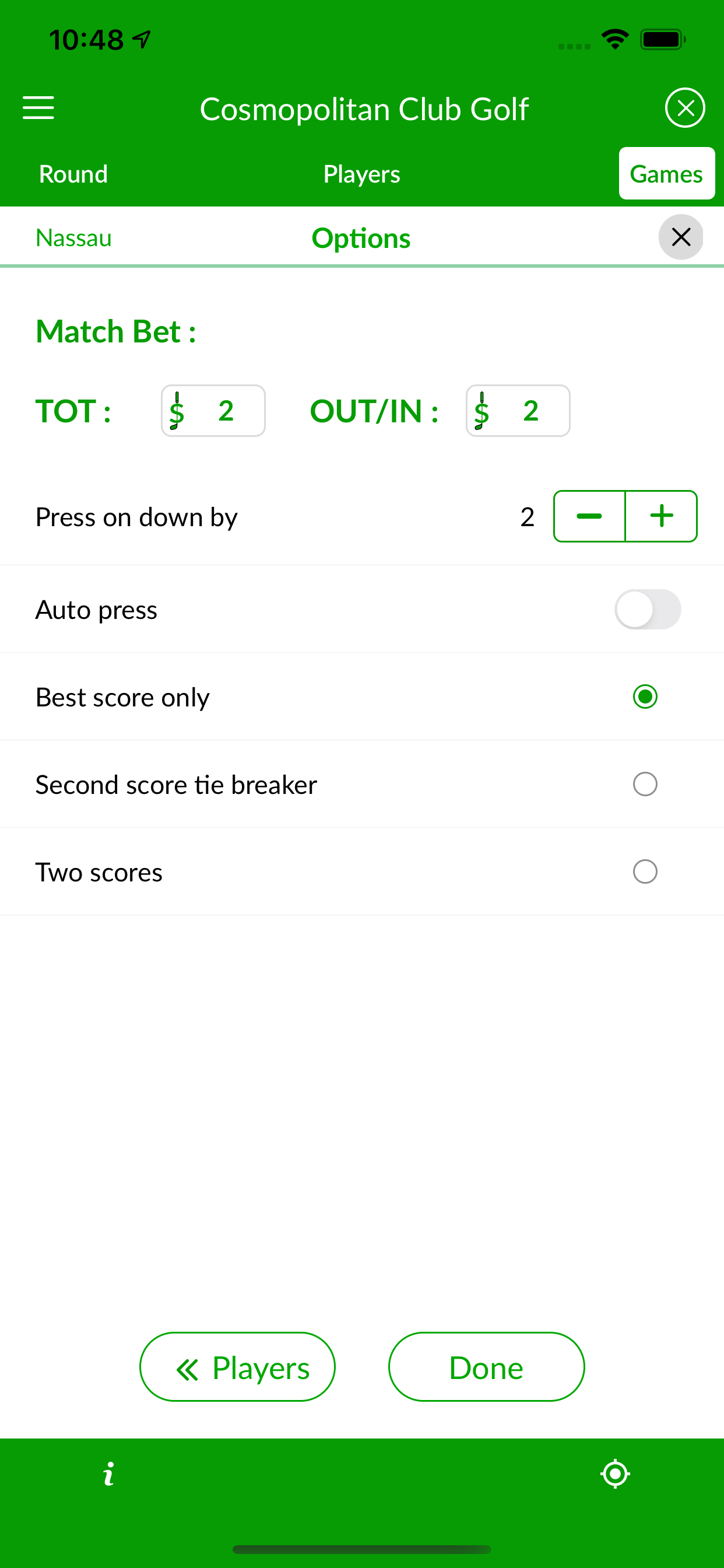The image size is (724, 1568).
Task: Tap the GPS location icon in bottom bar
Action: [x=615, y=1473]
